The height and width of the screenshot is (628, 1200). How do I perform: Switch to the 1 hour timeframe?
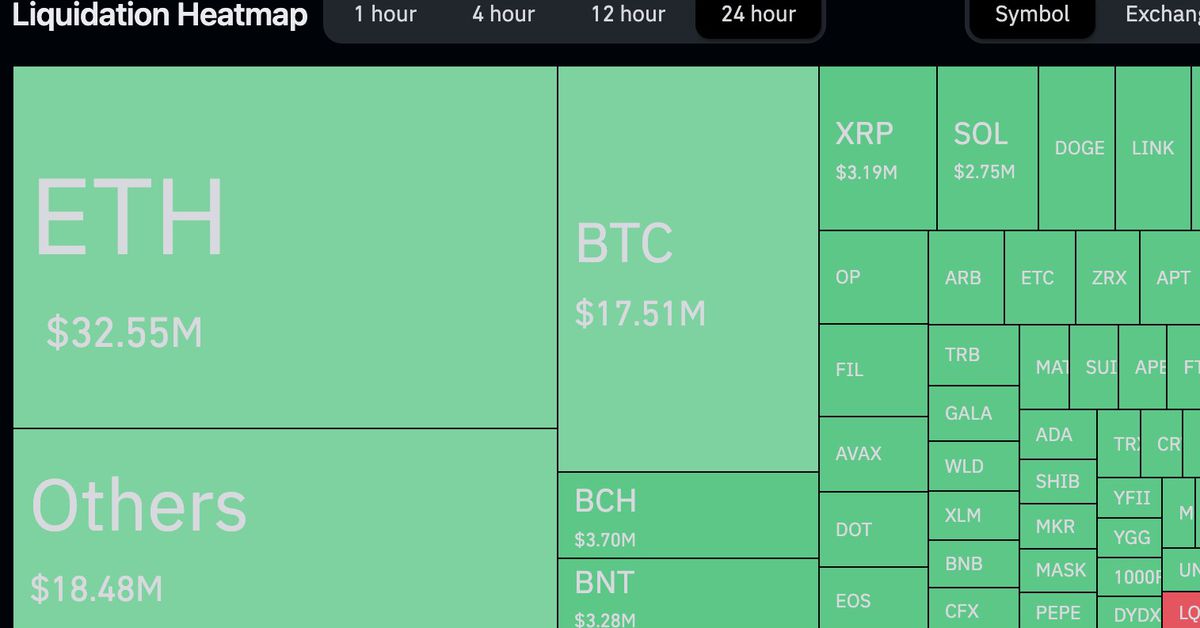pos(385,15)
